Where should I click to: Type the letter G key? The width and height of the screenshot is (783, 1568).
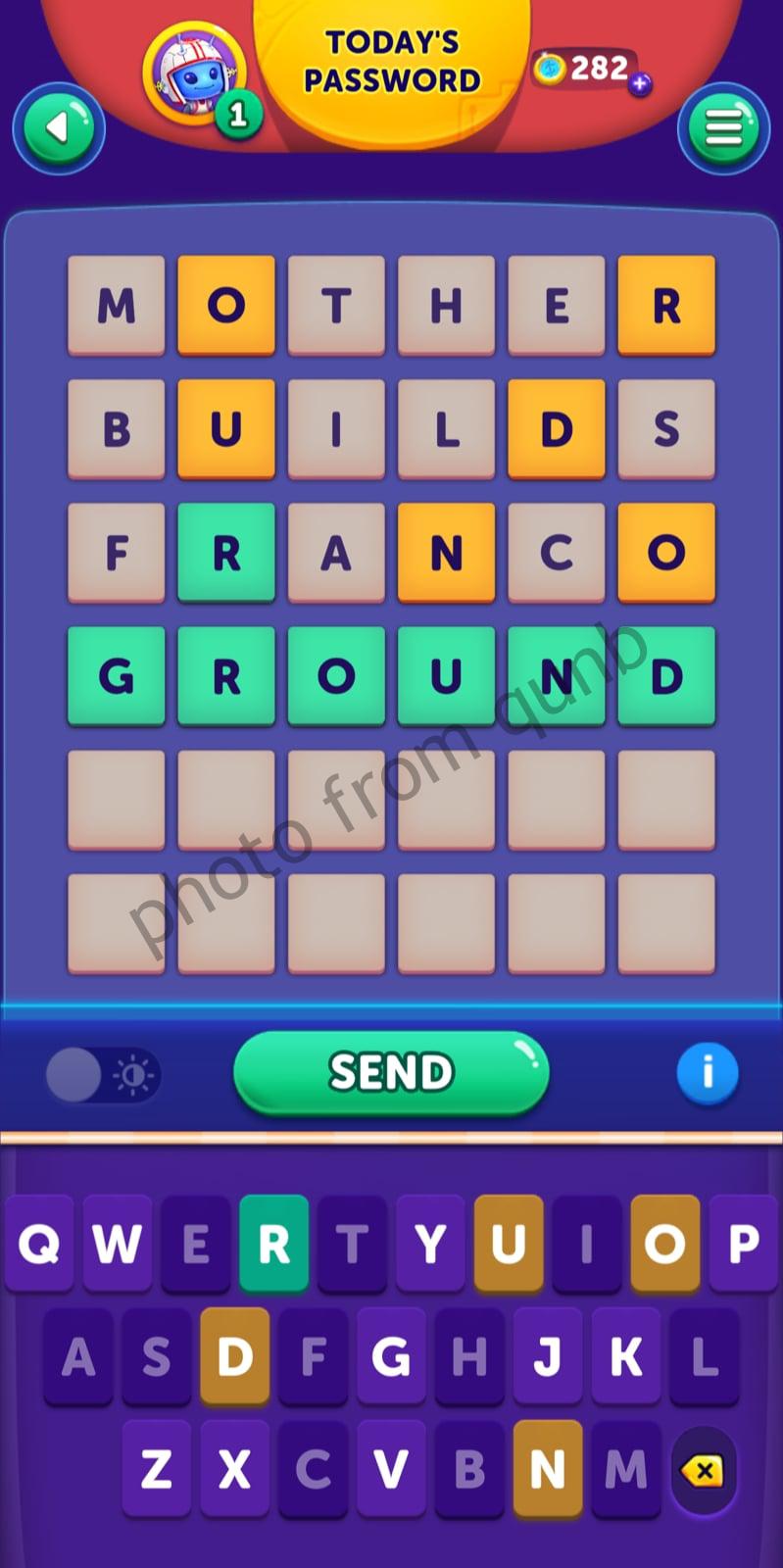(391, 1356)
